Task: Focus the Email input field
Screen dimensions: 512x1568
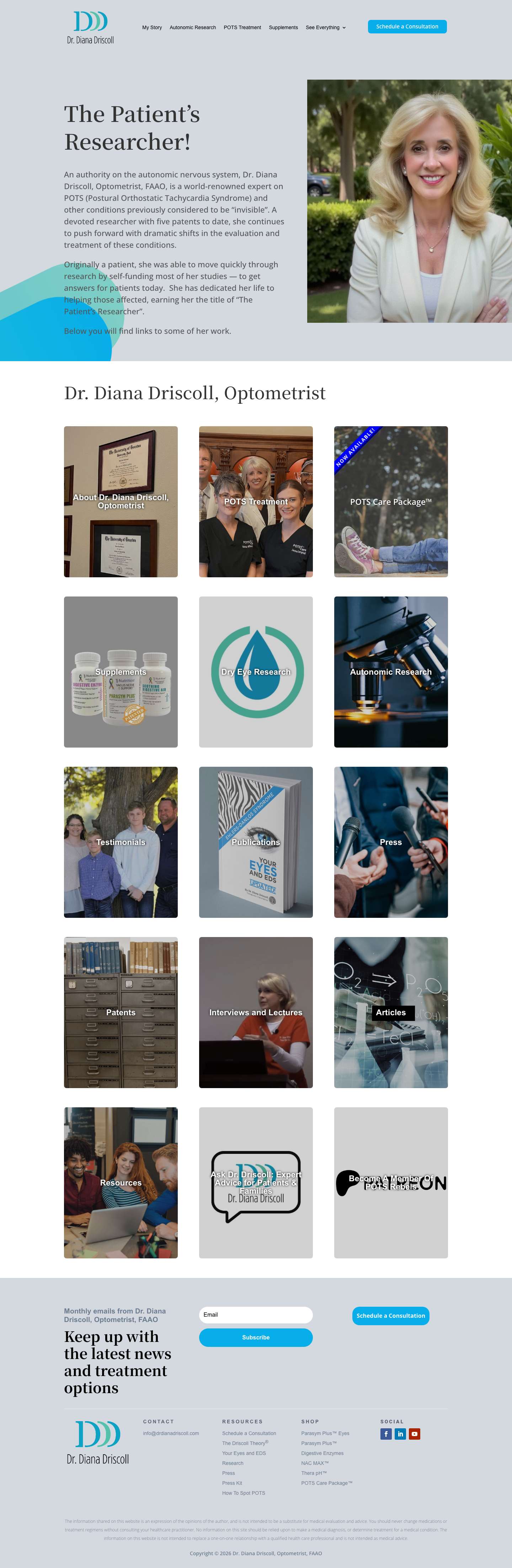Action: [256, 1315]
